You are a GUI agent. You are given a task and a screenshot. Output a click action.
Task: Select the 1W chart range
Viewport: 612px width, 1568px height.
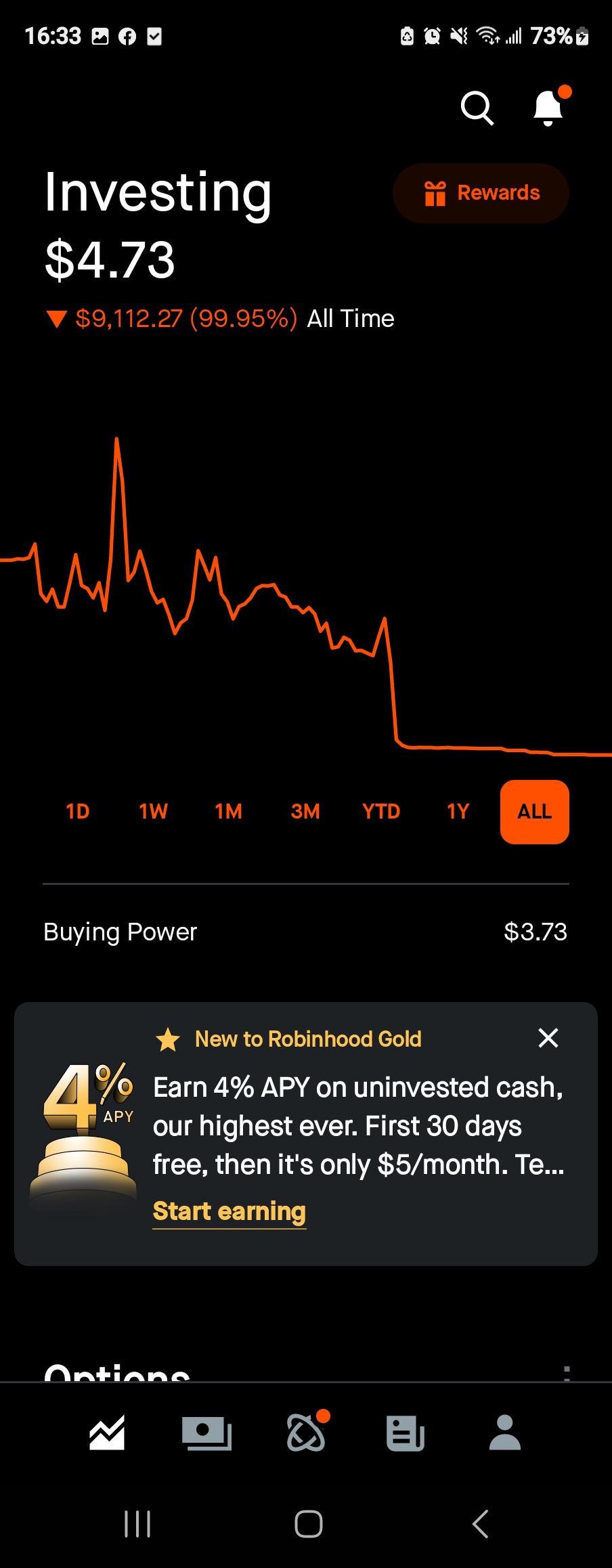(x=154, y=811)
